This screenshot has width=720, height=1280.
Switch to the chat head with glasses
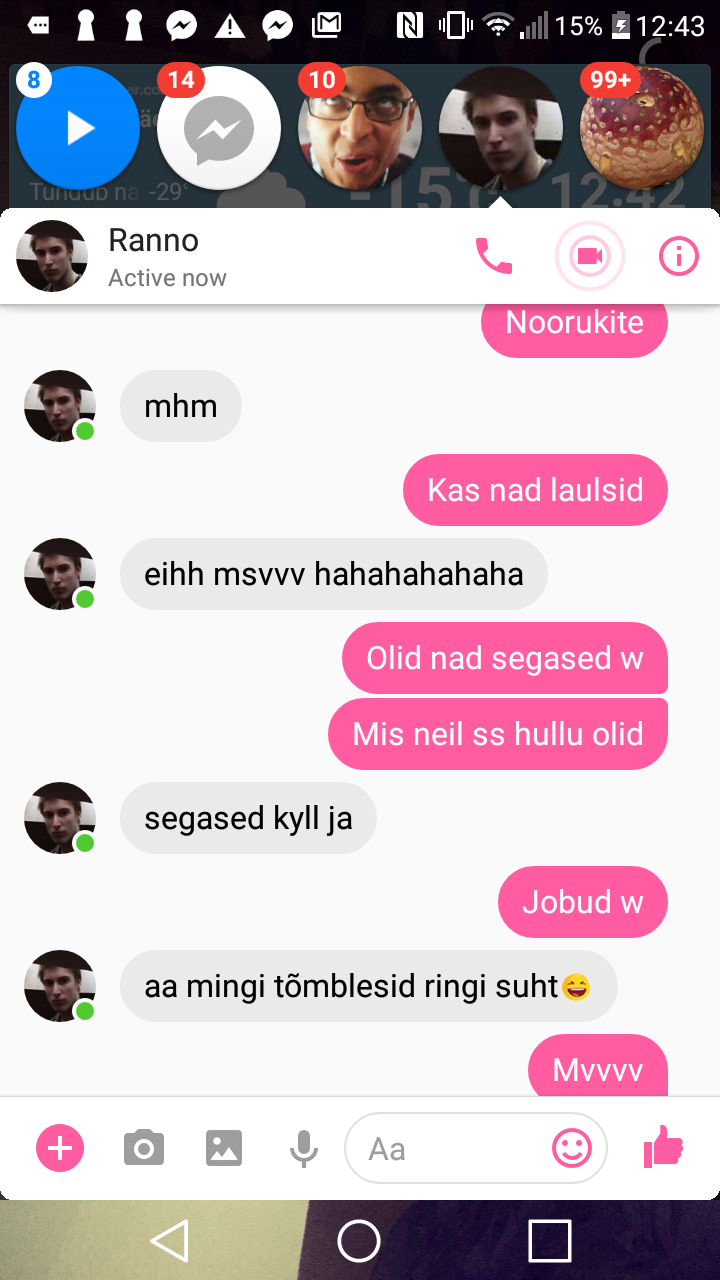pyautogui.click(x=360, y=127)
